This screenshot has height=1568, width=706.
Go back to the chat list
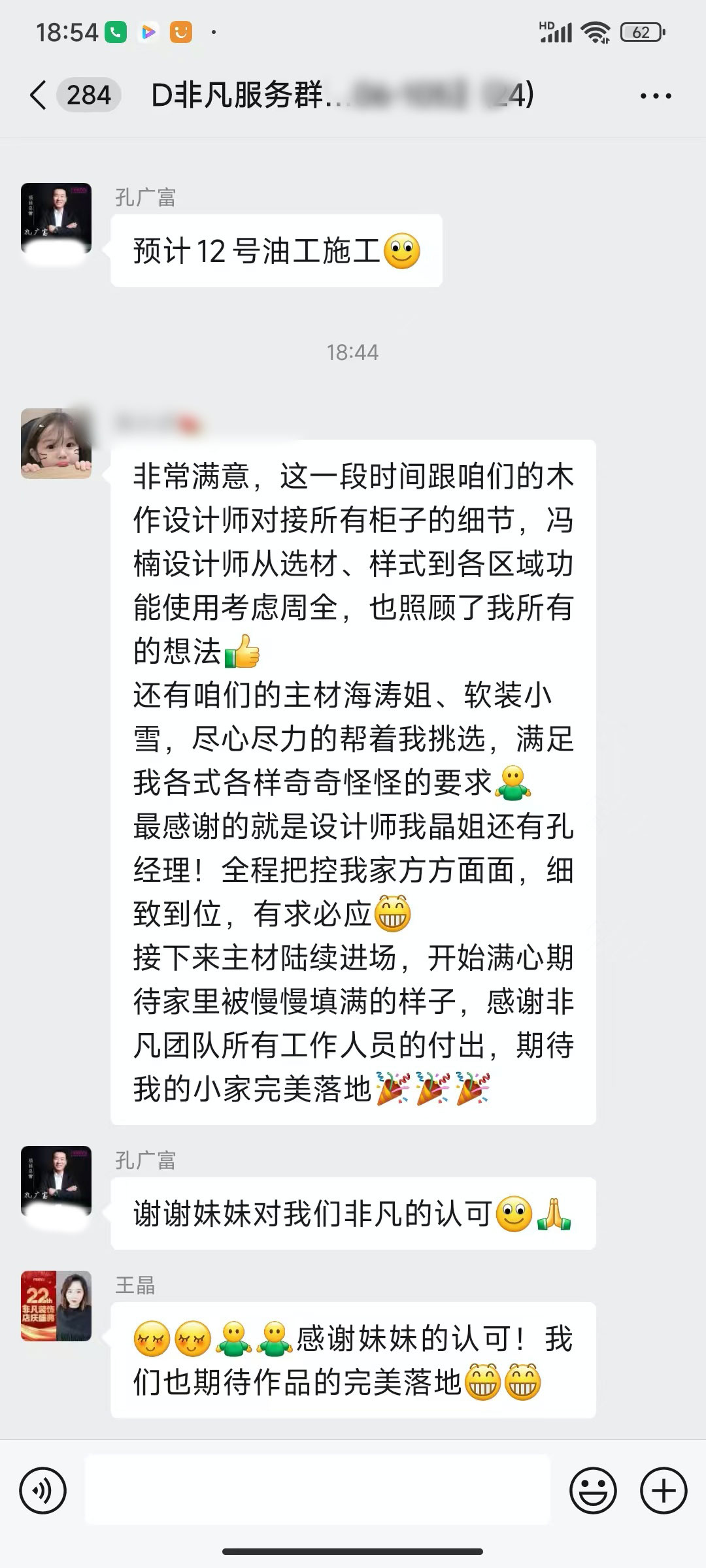39,95
